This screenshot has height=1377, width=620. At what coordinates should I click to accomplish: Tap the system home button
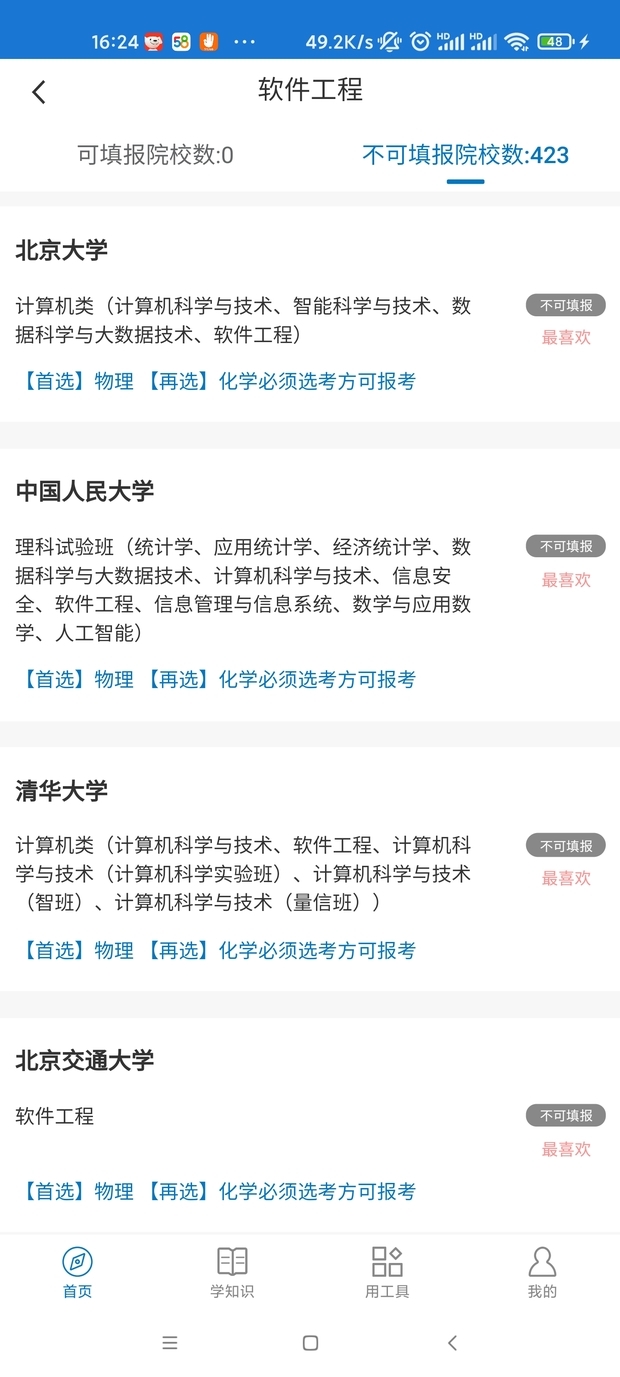pos(310,1343)
